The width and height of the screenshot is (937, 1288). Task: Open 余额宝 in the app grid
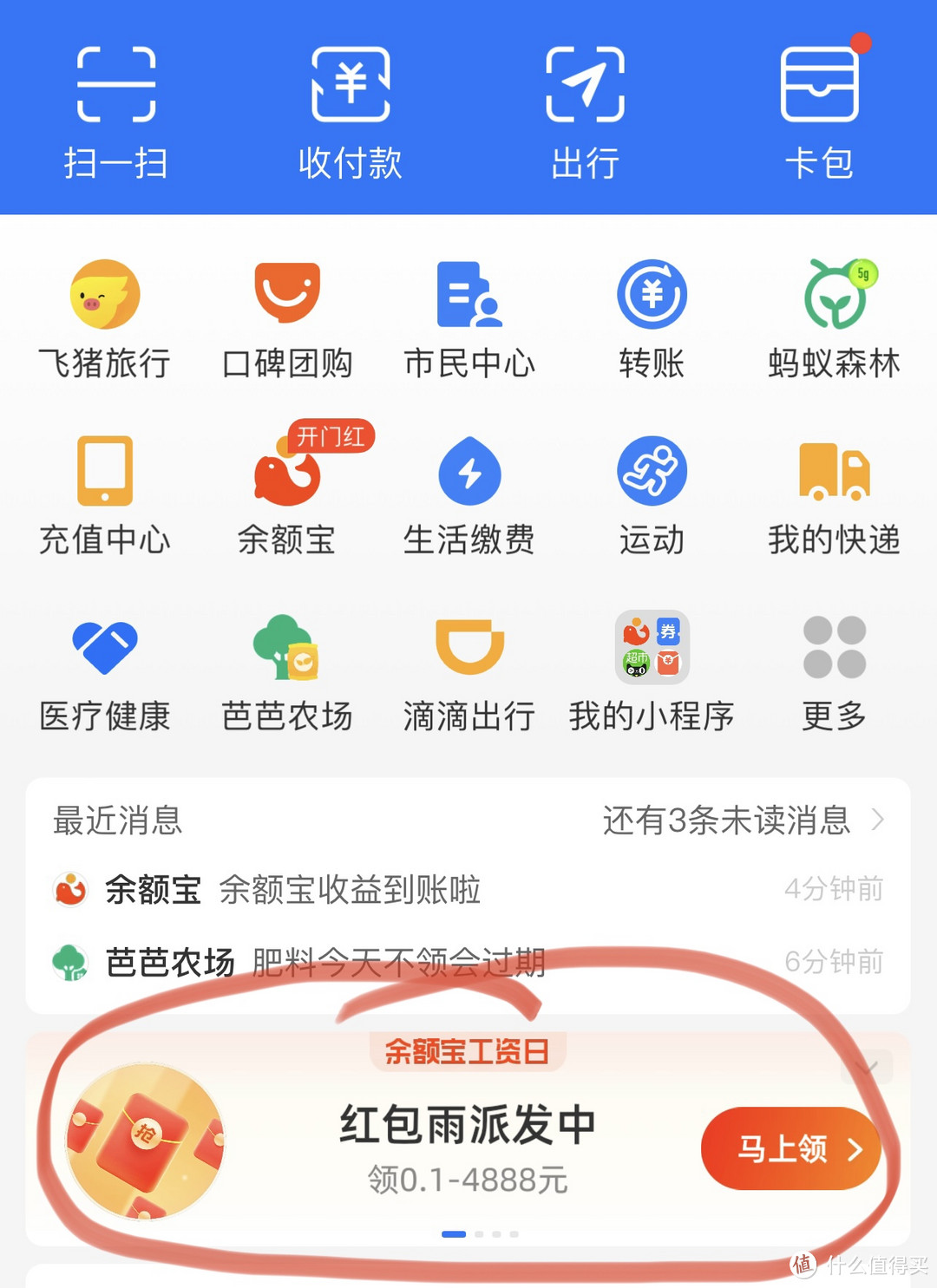pyautogui.click(x=287, y=496)
